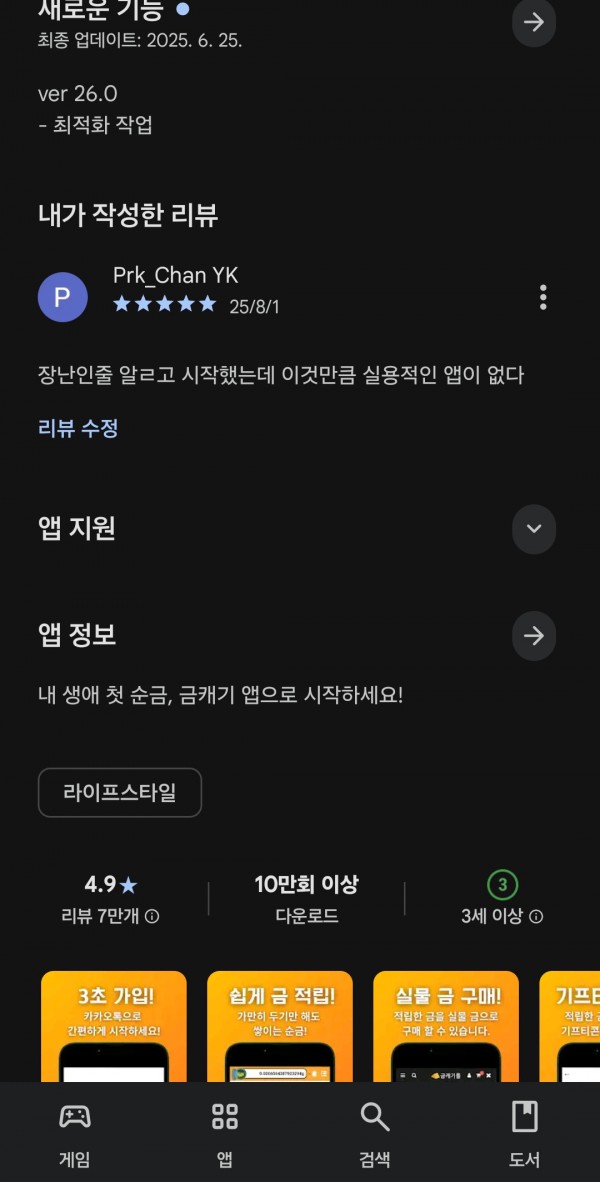Go to the 검색 tab
The image size is (600, 1182).
click(375, 1133)
